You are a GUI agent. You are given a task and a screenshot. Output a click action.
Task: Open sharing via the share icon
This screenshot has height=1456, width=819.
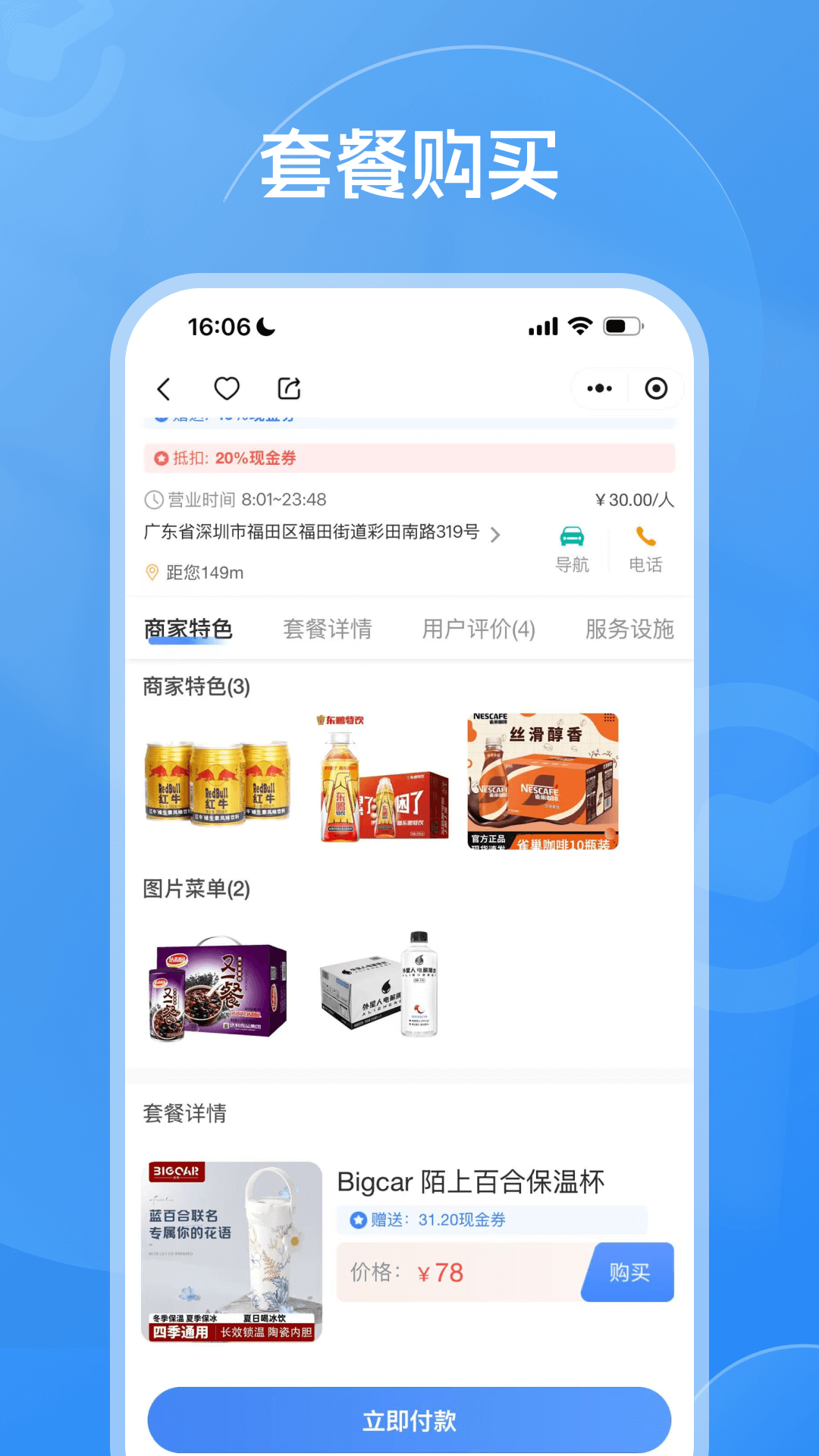click(290, 388)
